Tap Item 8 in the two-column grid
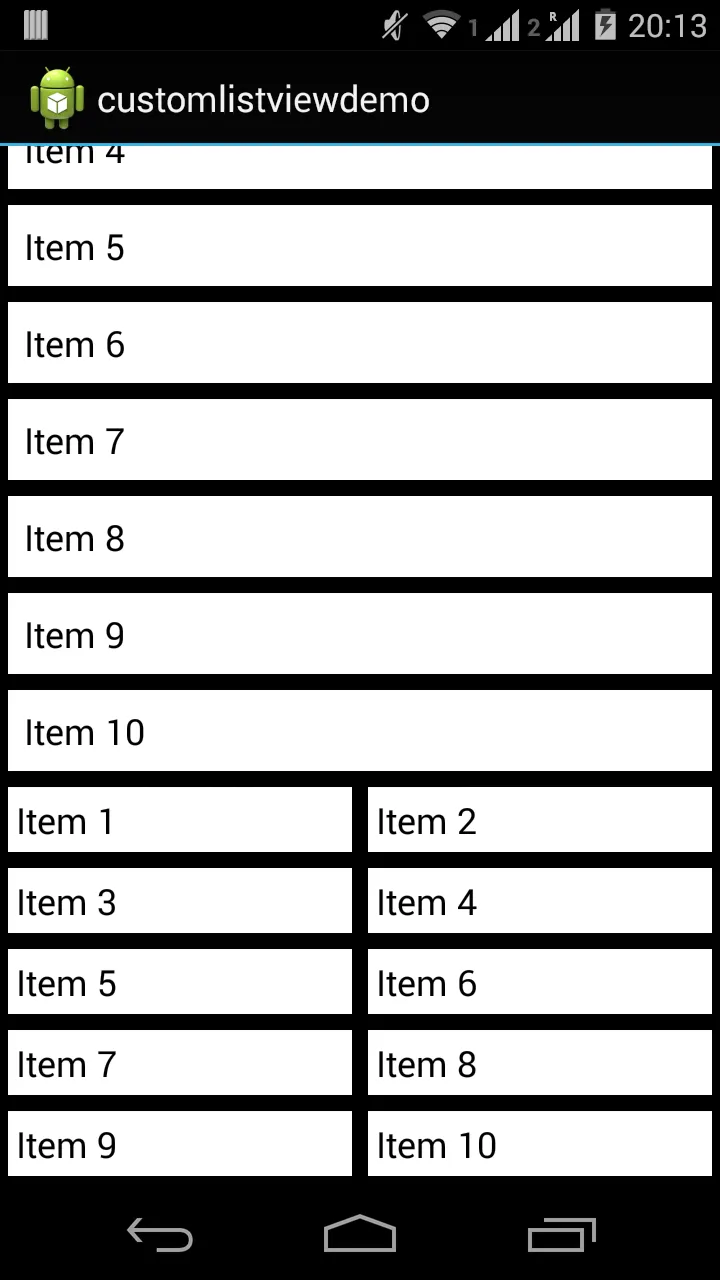Image resolution: width=720 pixels, height=1280 pixels. (x=540, y=1063)
